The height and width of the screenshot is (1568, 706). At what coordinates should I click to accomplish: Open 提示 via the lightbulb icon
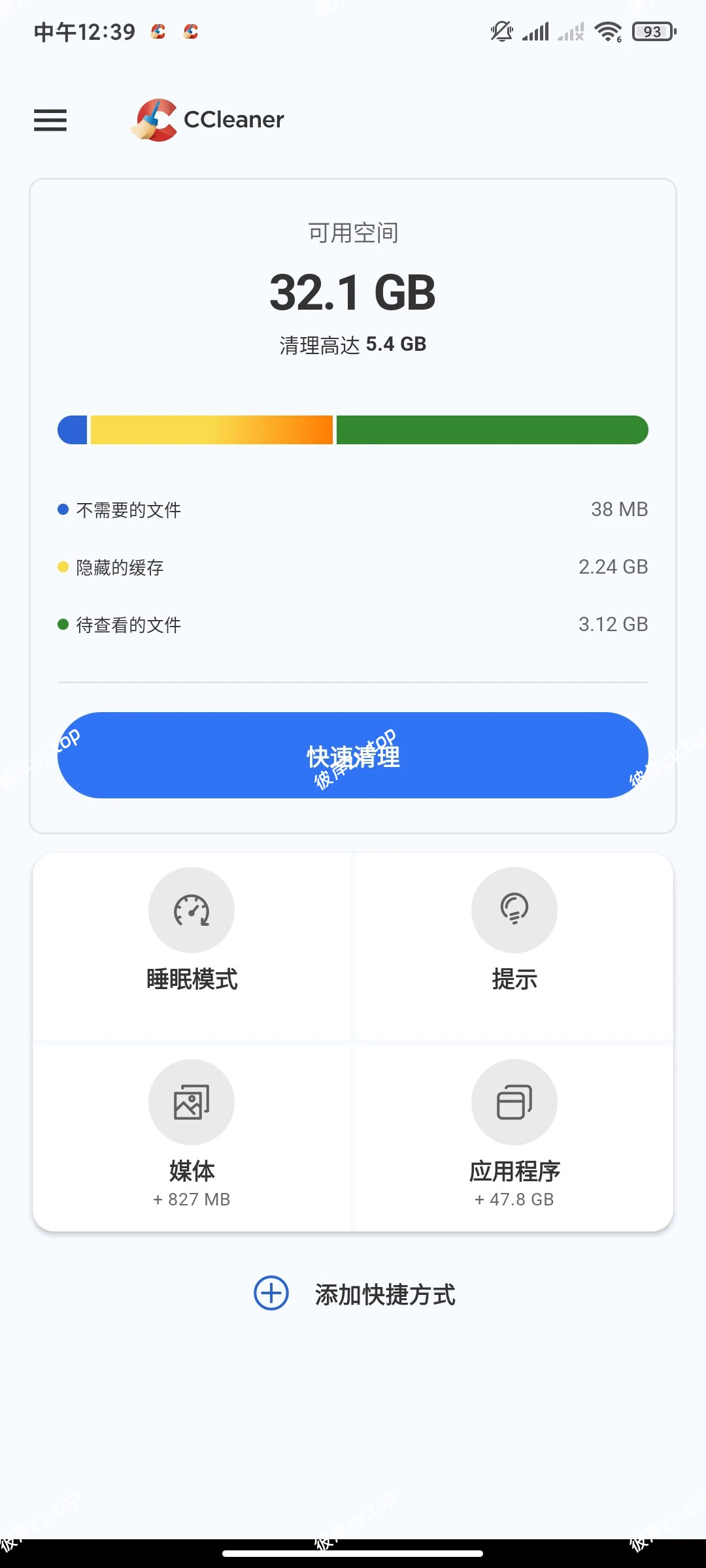click(514, 910)
